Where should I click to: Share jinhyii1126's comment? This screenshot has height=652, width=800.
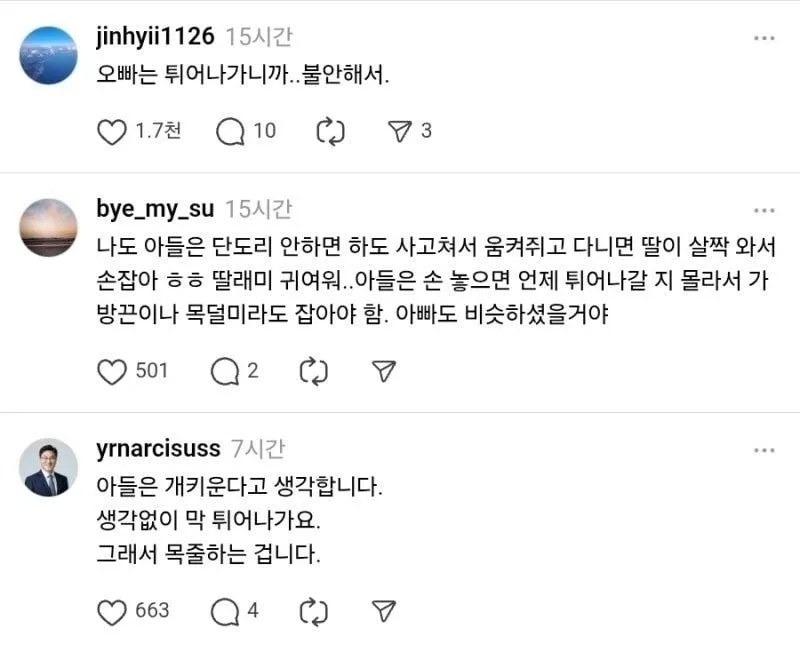click(x=399, y=131)
